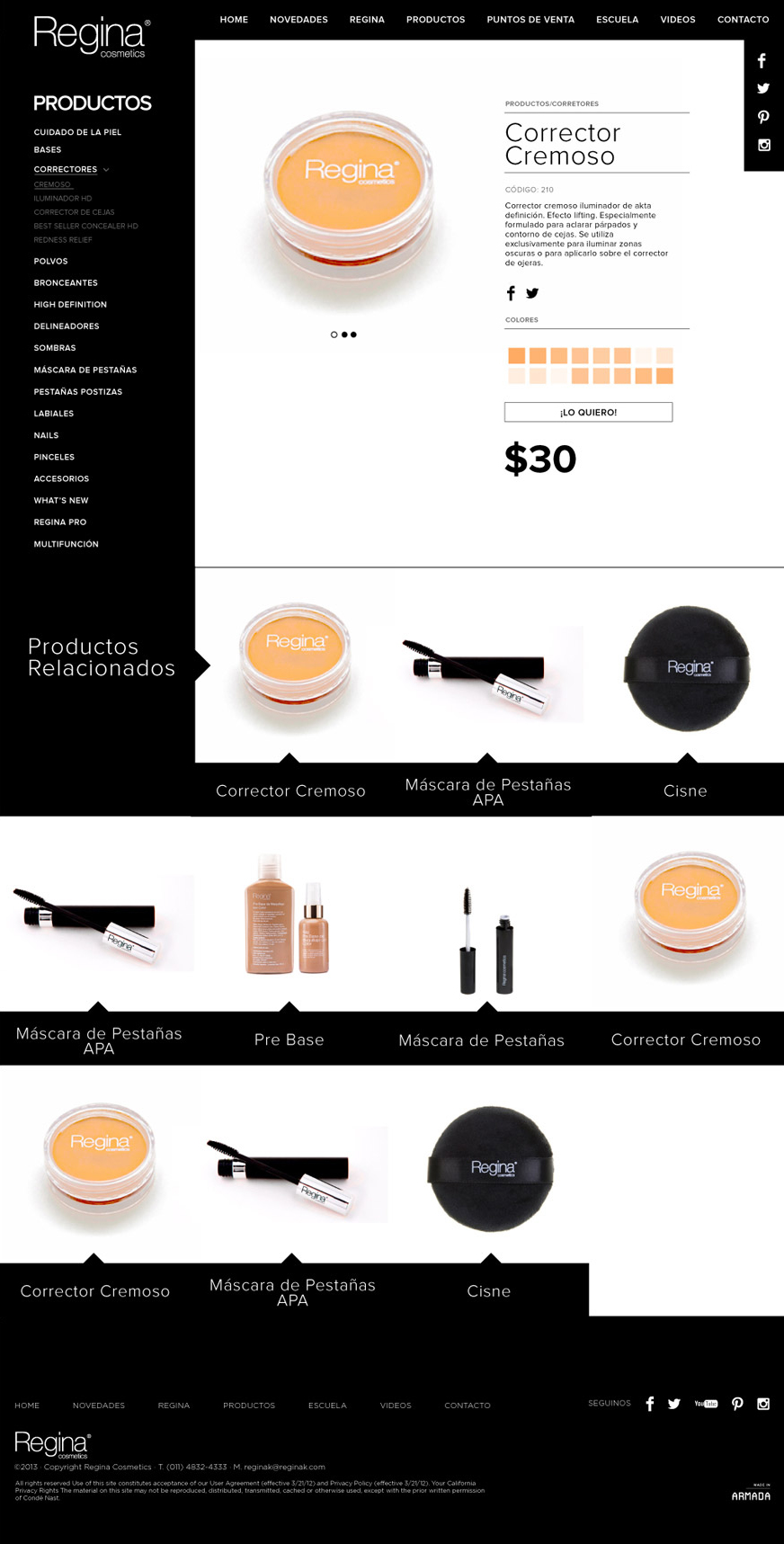Screen dimensions: 784x1544
Task: Open LABIALES in the product sidebar
Action: click(54, 414)
